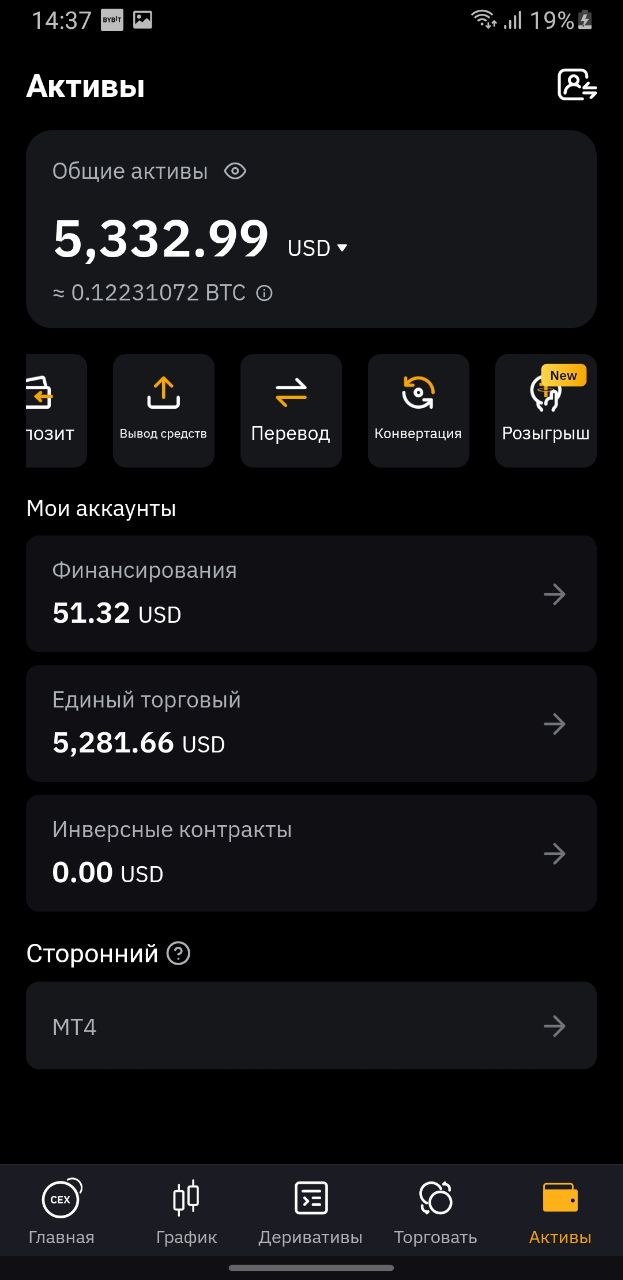Select the Активы tab
623x1280 pixels.
tap(560, 1211)
